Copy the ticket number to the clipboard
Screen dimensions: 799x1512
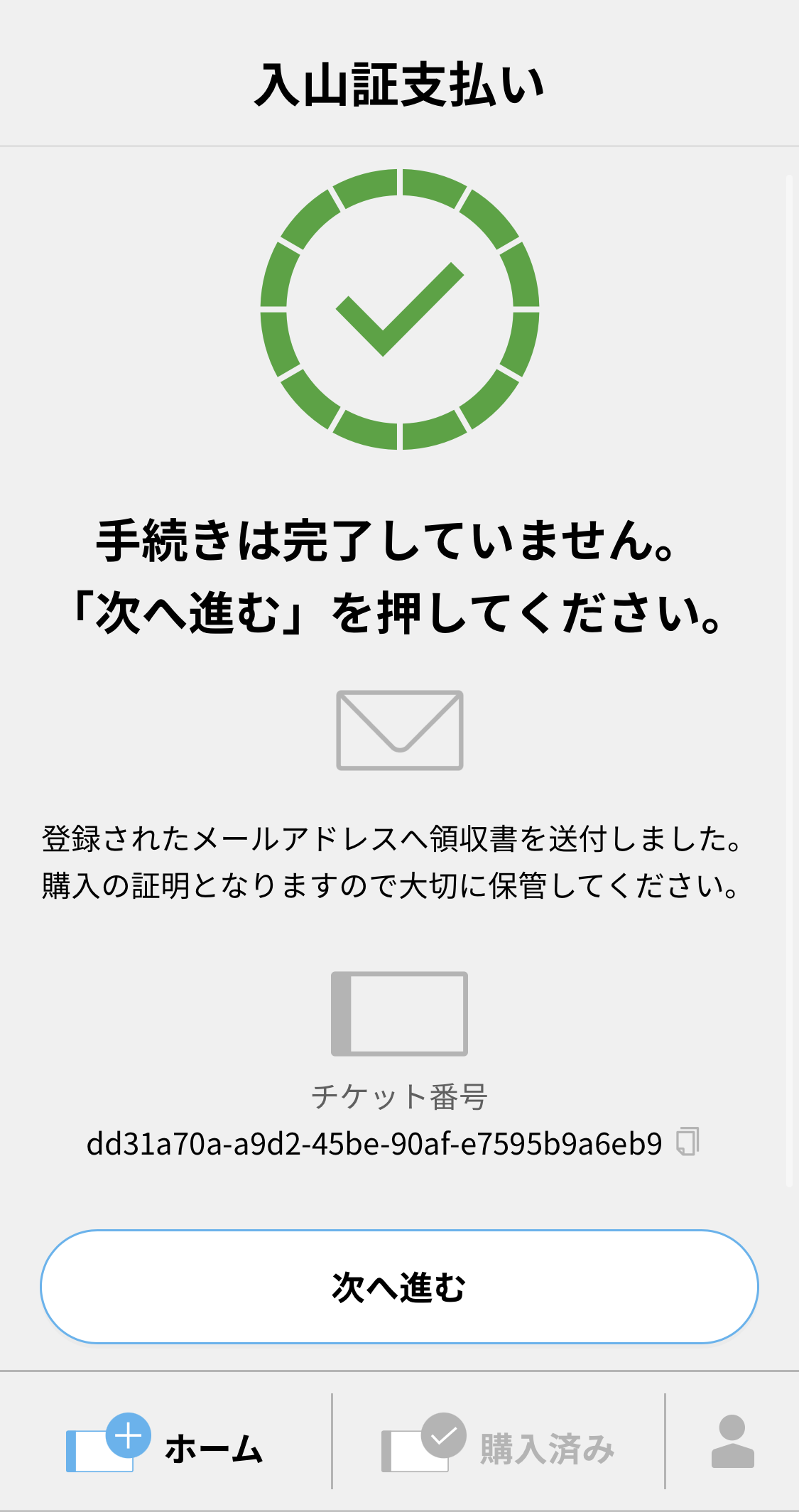click(687, 1142)
